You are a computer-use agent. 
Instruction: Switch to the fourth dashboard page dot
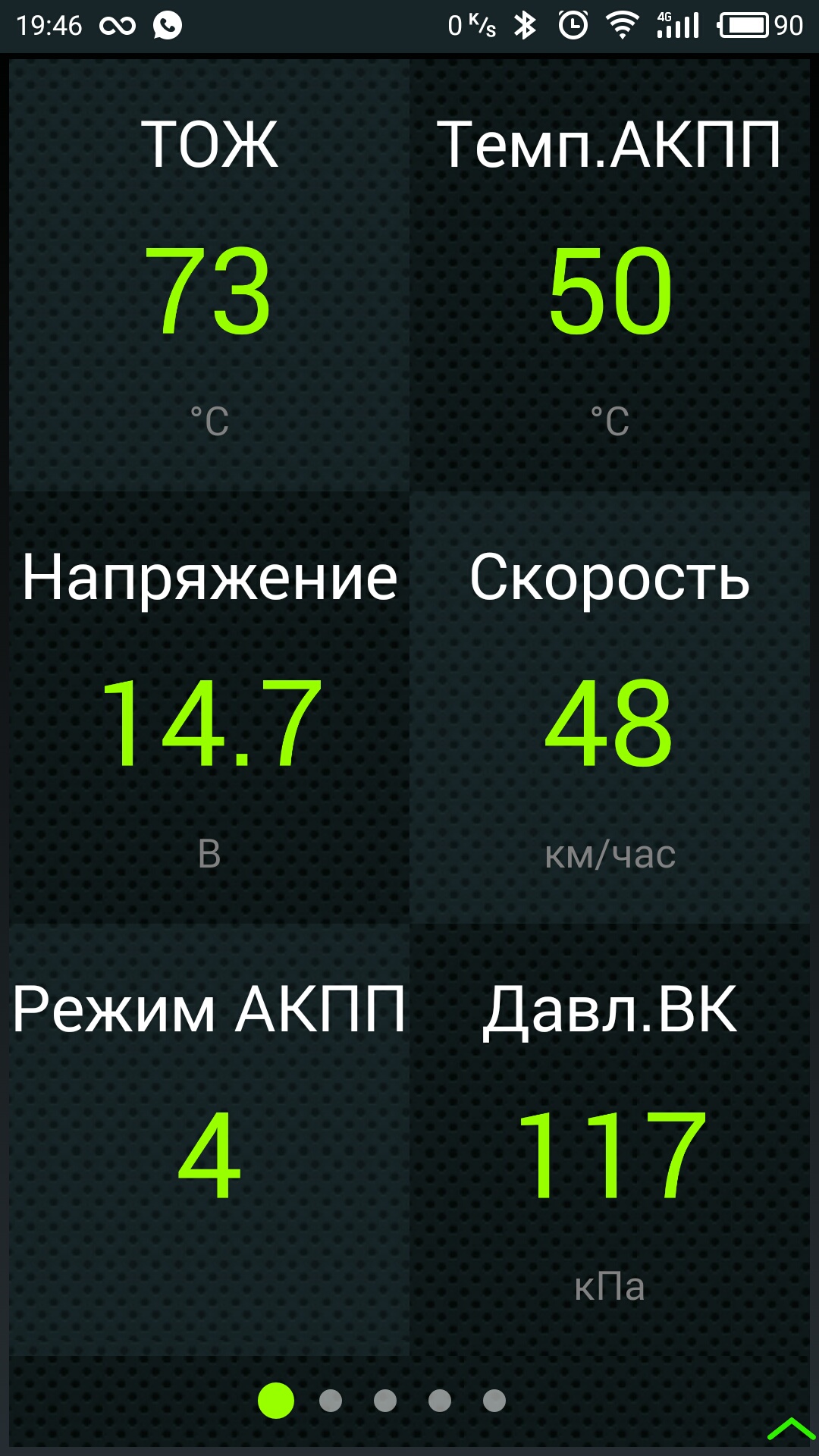(440, 1401)
